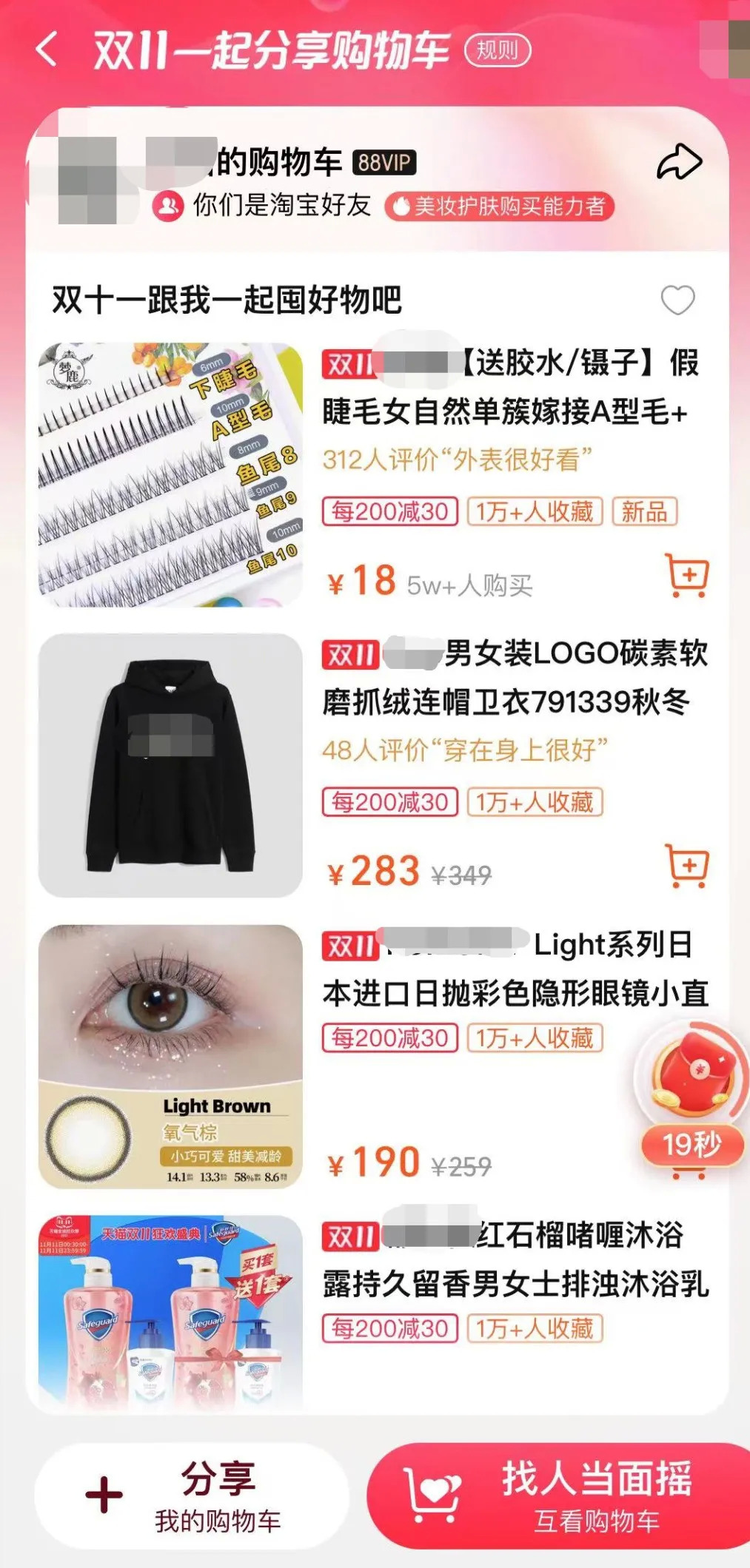Open the Light Brown contact lens listing
The height and width of the screenshot is (1568, 750).
click(x=170, y=1056)
